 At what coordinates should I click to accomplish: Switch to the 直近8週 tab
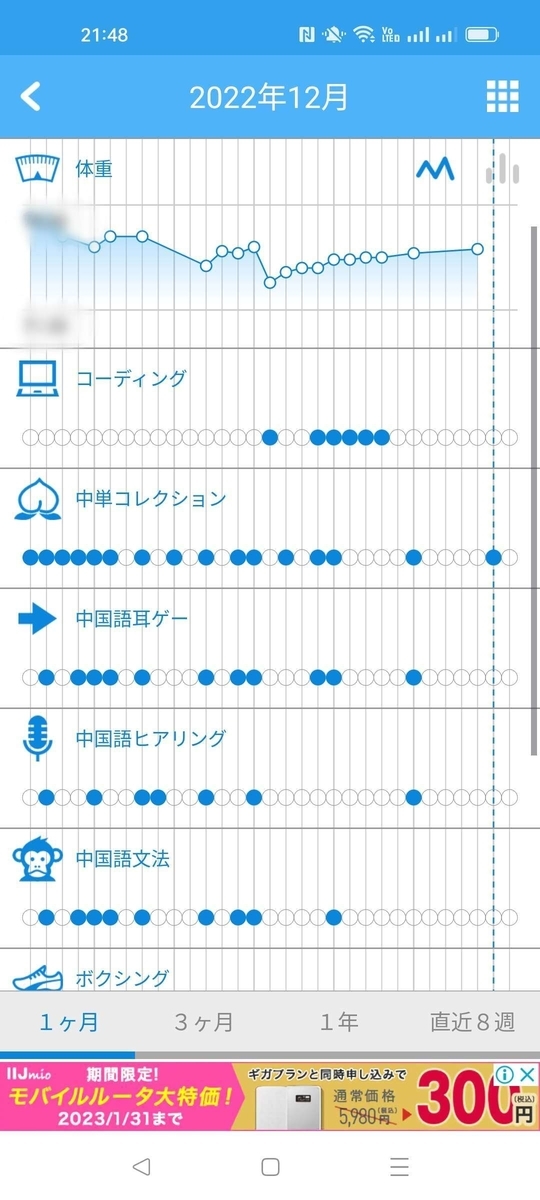[x=473, y=1022]
